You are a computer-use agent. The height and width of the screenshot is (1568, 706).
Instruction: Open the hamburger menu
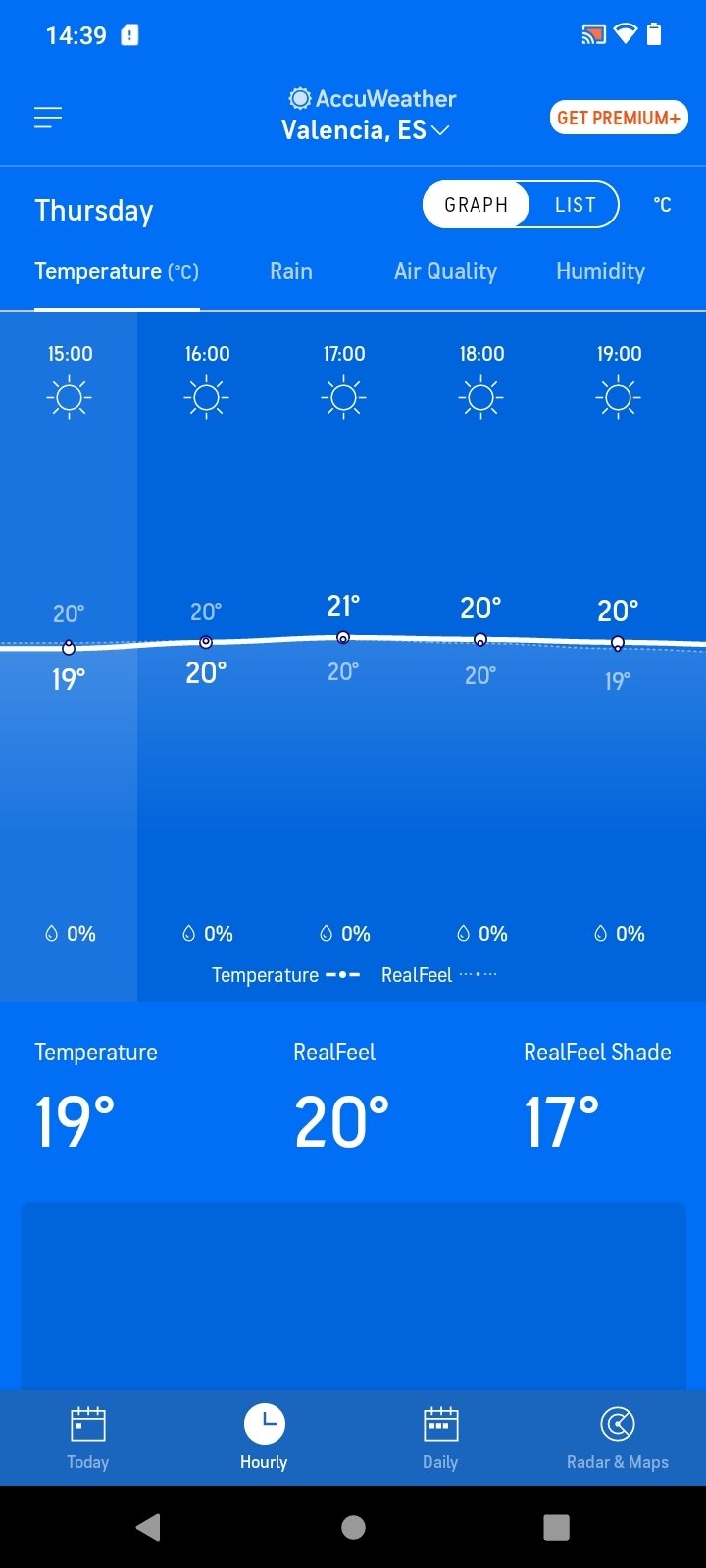point(48,118)
